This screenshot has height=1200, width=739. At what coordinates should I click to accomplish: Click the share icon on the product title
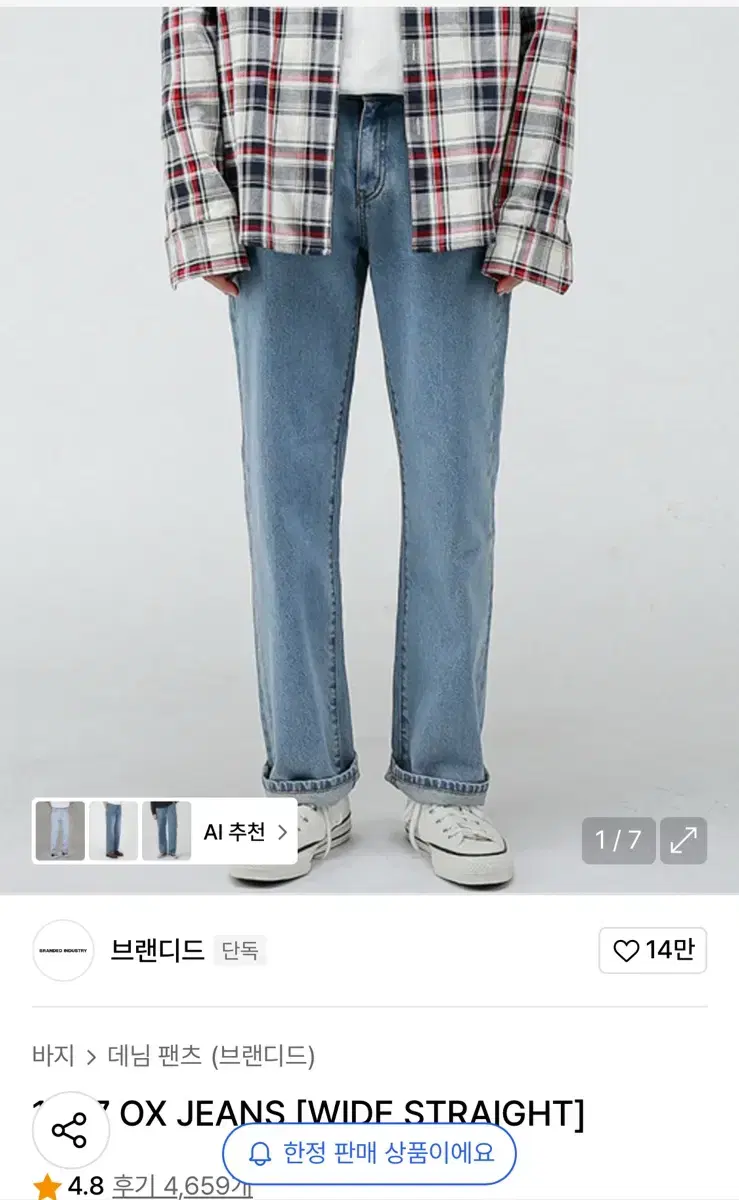pos(69,1128)
